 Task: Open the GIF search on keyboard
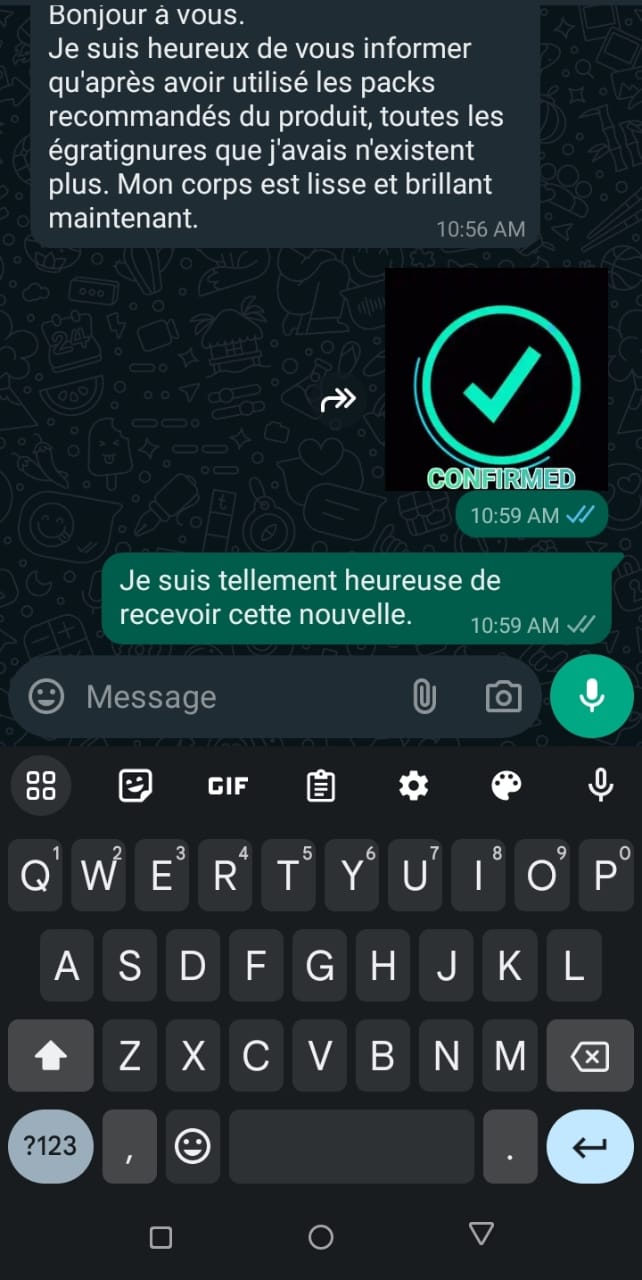click(228, 786)
